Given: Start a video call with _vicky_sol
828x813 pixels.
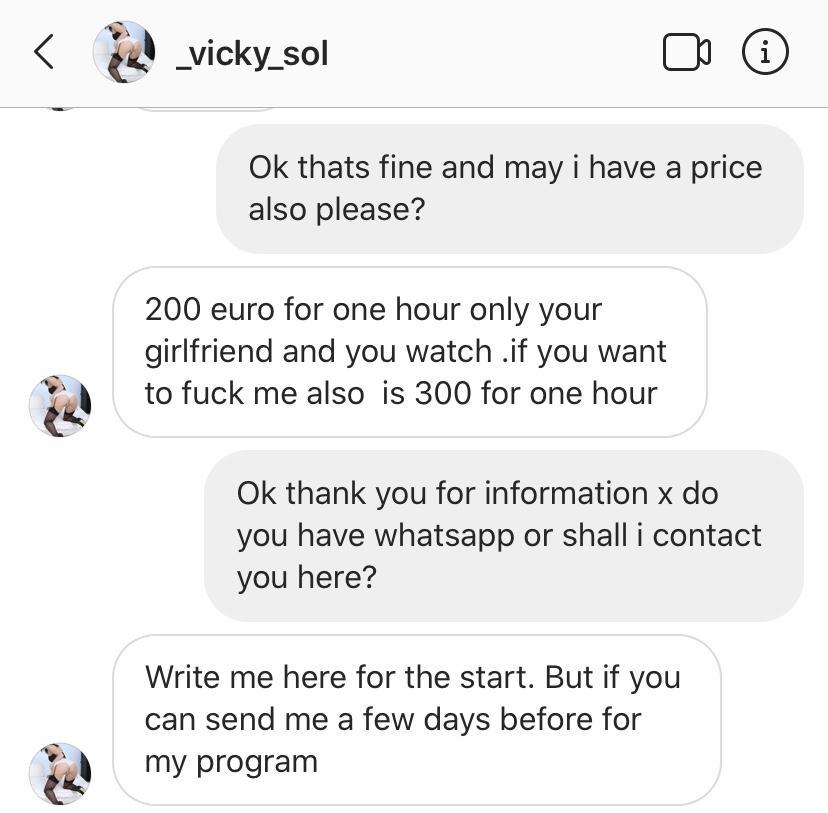Looking at the screenshot, I should (686, 52).
